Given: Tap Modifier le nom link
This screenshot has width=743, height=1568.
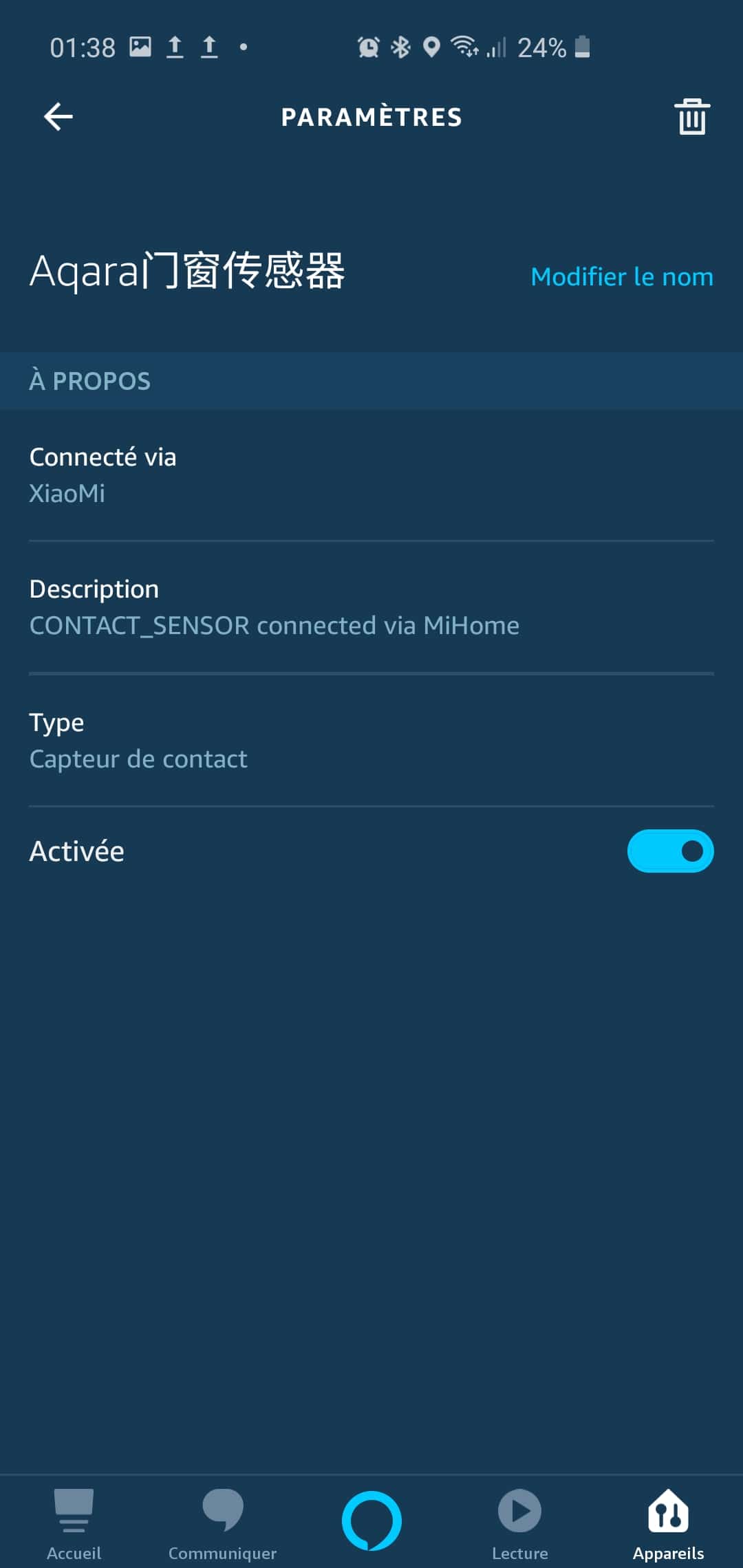Looking at the screenshot, I should tap(622, 276).
